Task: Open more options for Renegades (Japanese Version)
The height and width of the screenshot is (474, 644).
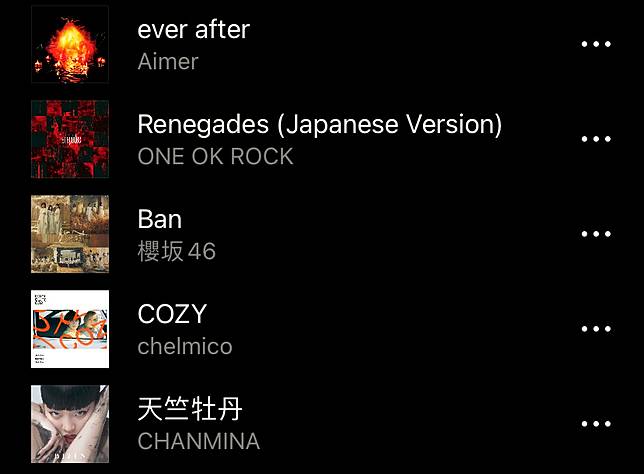Action: (596, 139)
